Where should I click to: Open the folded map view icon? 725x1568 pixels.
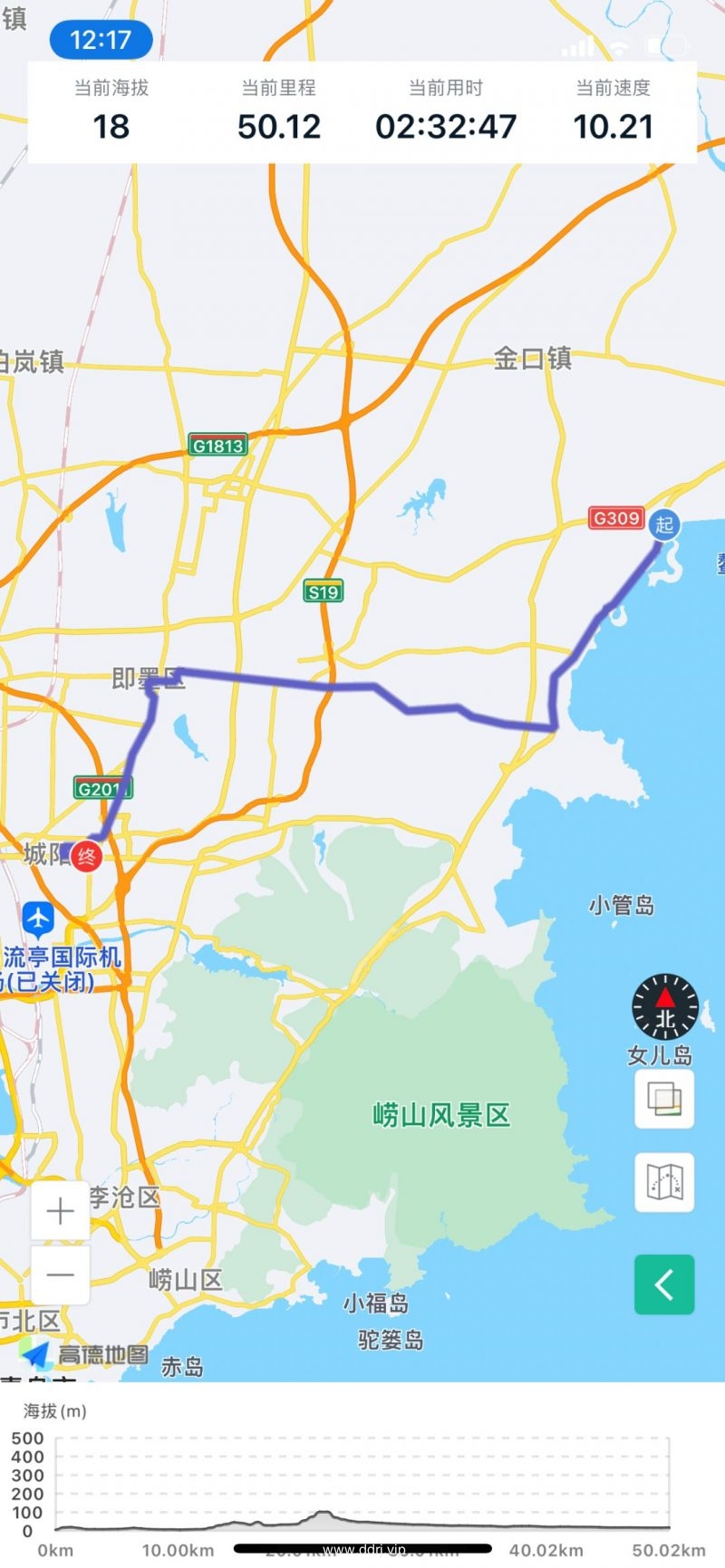coord(664,1182)
